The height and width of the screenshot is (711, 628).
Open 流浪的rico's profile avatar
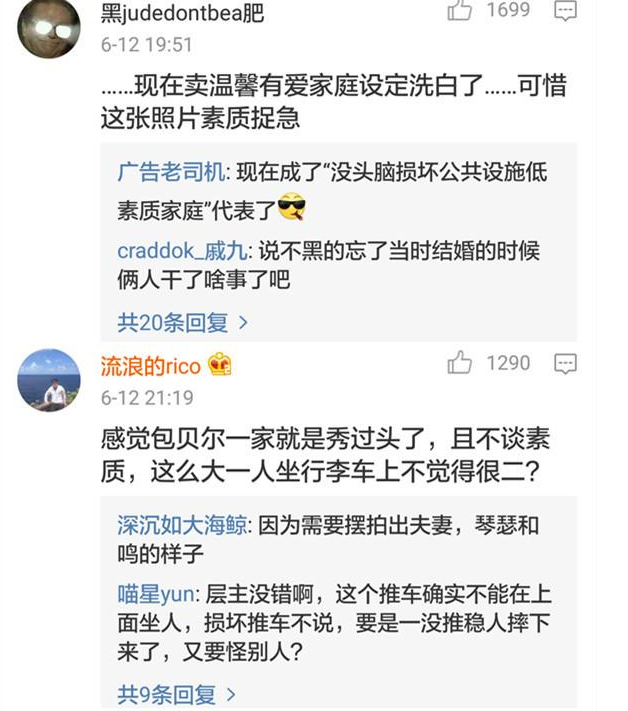click(x=49, y=380)
